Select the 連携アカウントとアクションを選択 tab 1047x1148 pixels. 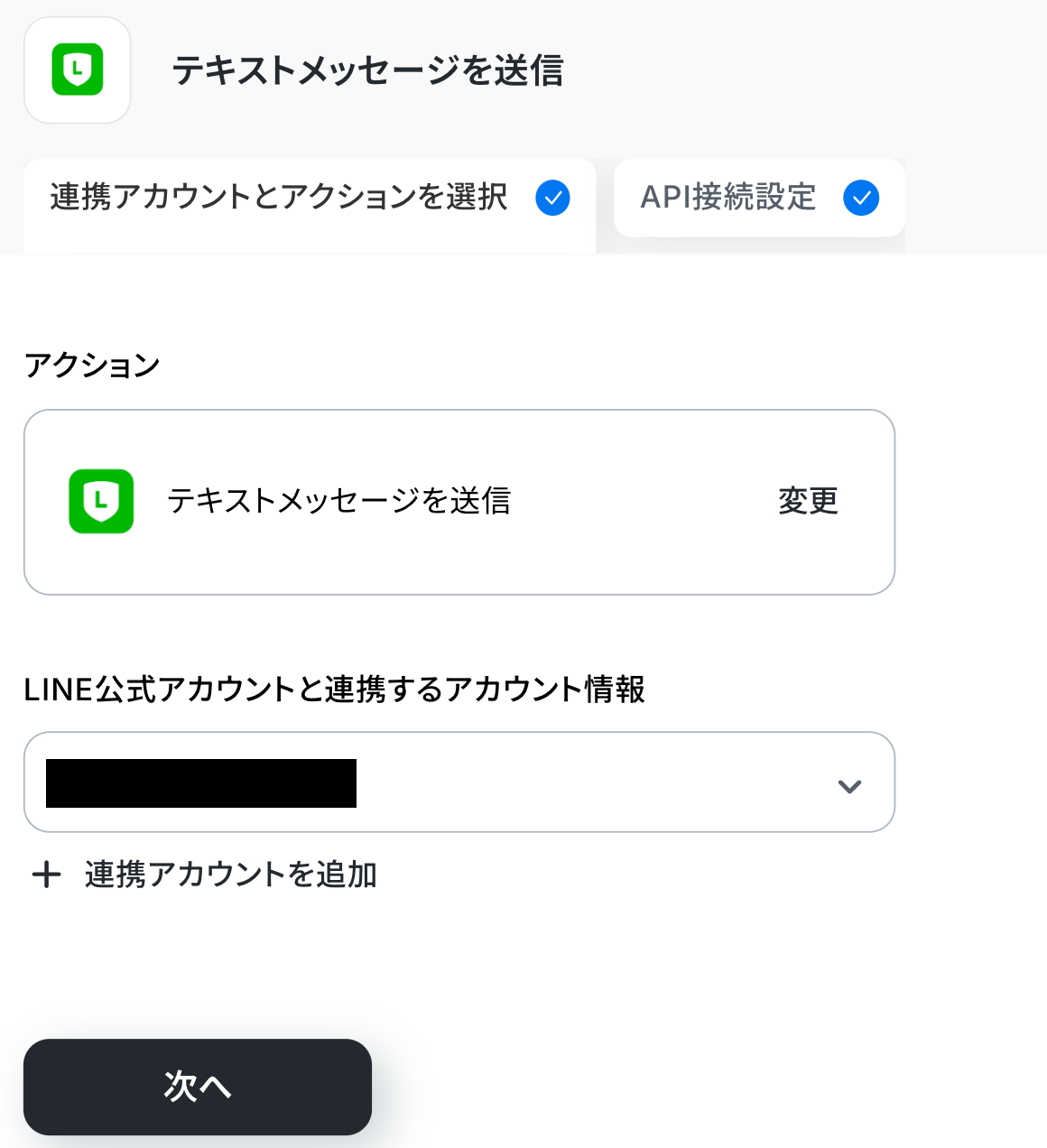(x=309, y=198)
